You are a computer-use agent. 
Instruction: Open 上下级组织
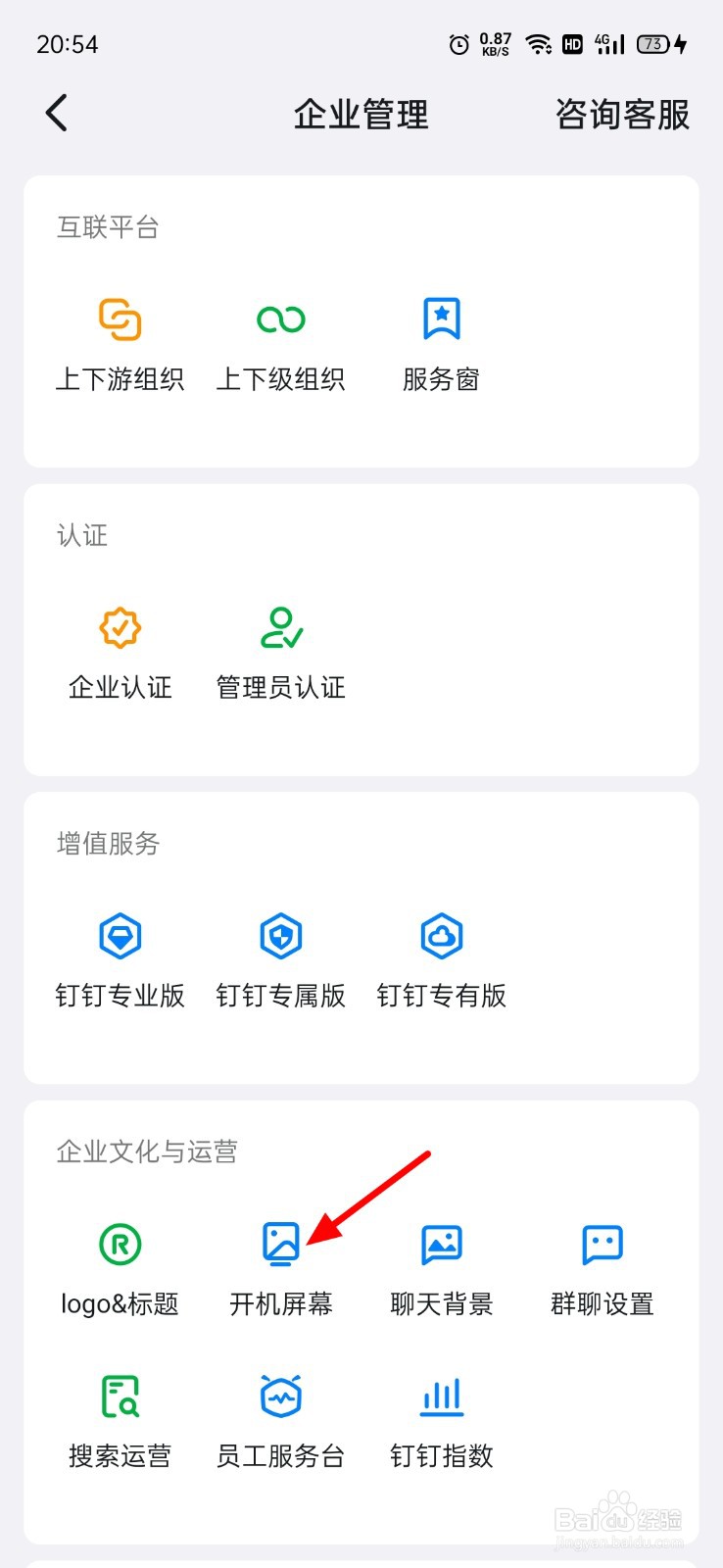point(281,345)
